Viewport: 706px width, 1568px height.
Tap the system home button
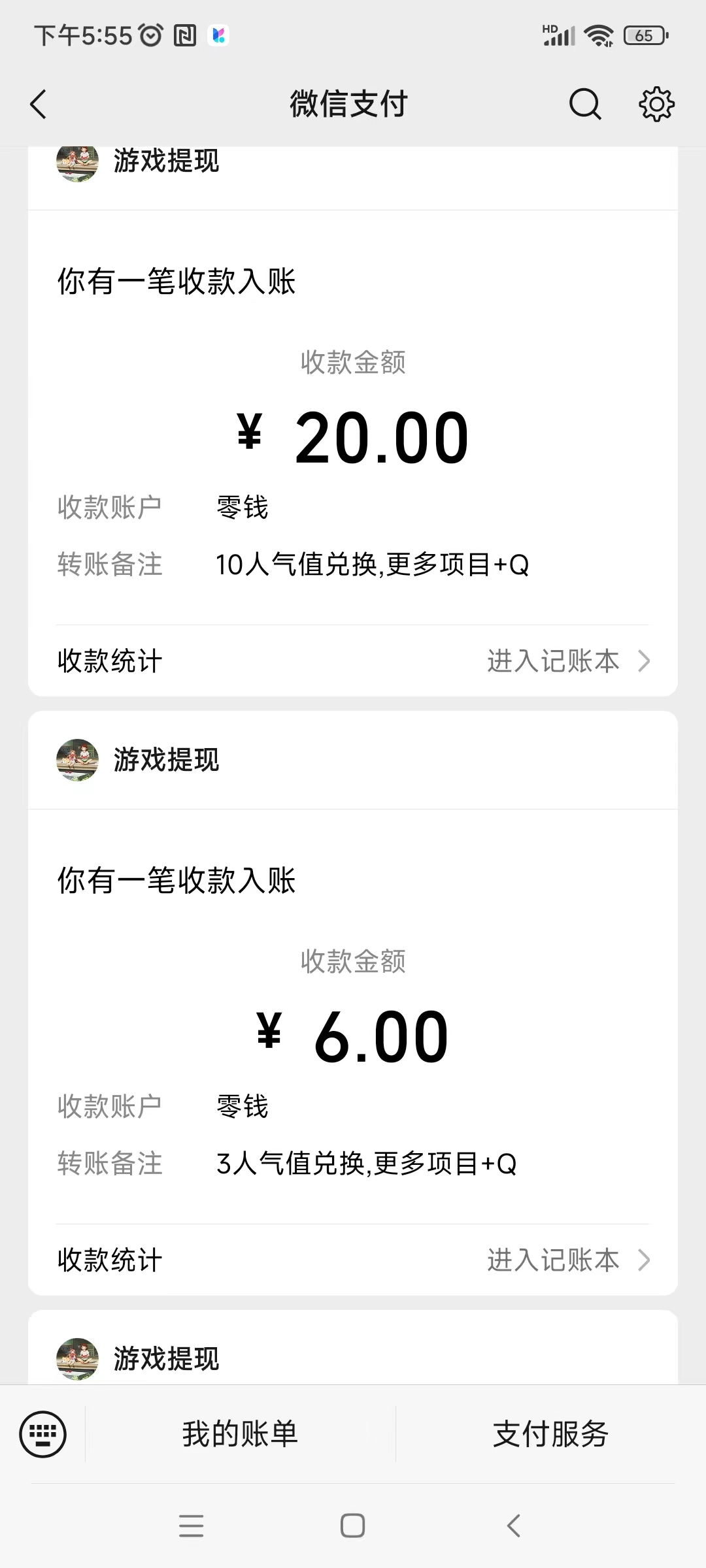353,1526
